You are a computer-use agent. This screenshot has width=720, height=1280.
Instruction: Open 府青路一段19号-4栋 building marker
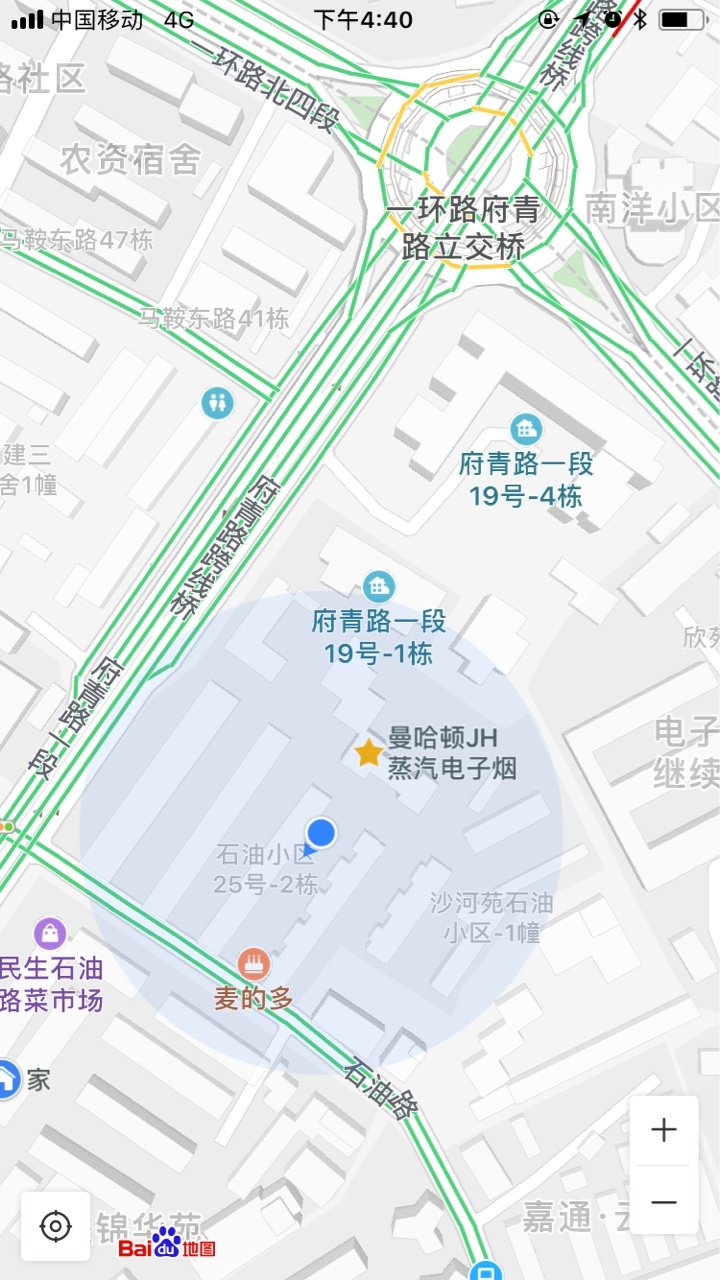[526, 429]
